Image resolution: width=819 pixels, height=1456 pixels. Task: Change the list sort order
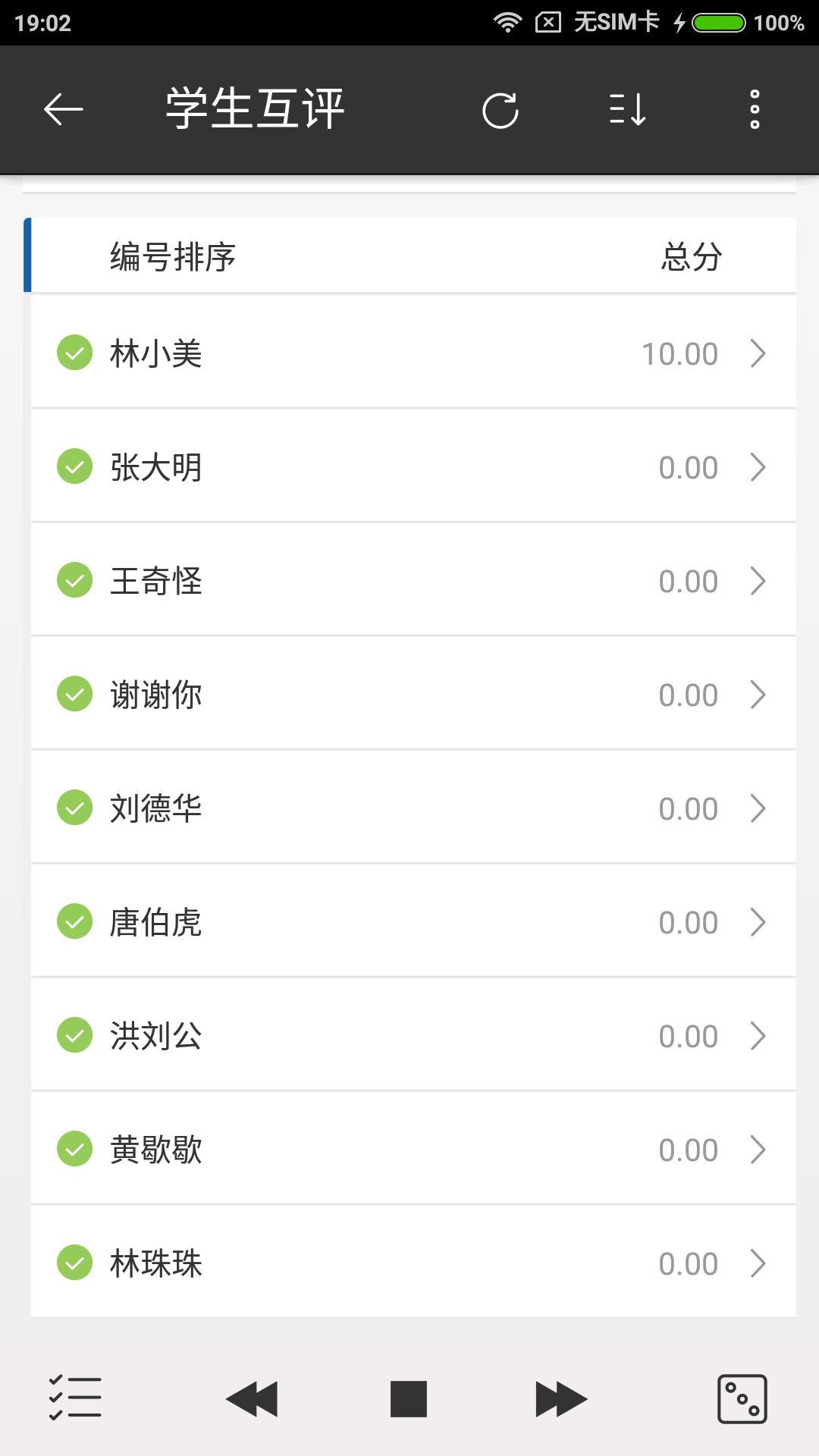(628, 110)
